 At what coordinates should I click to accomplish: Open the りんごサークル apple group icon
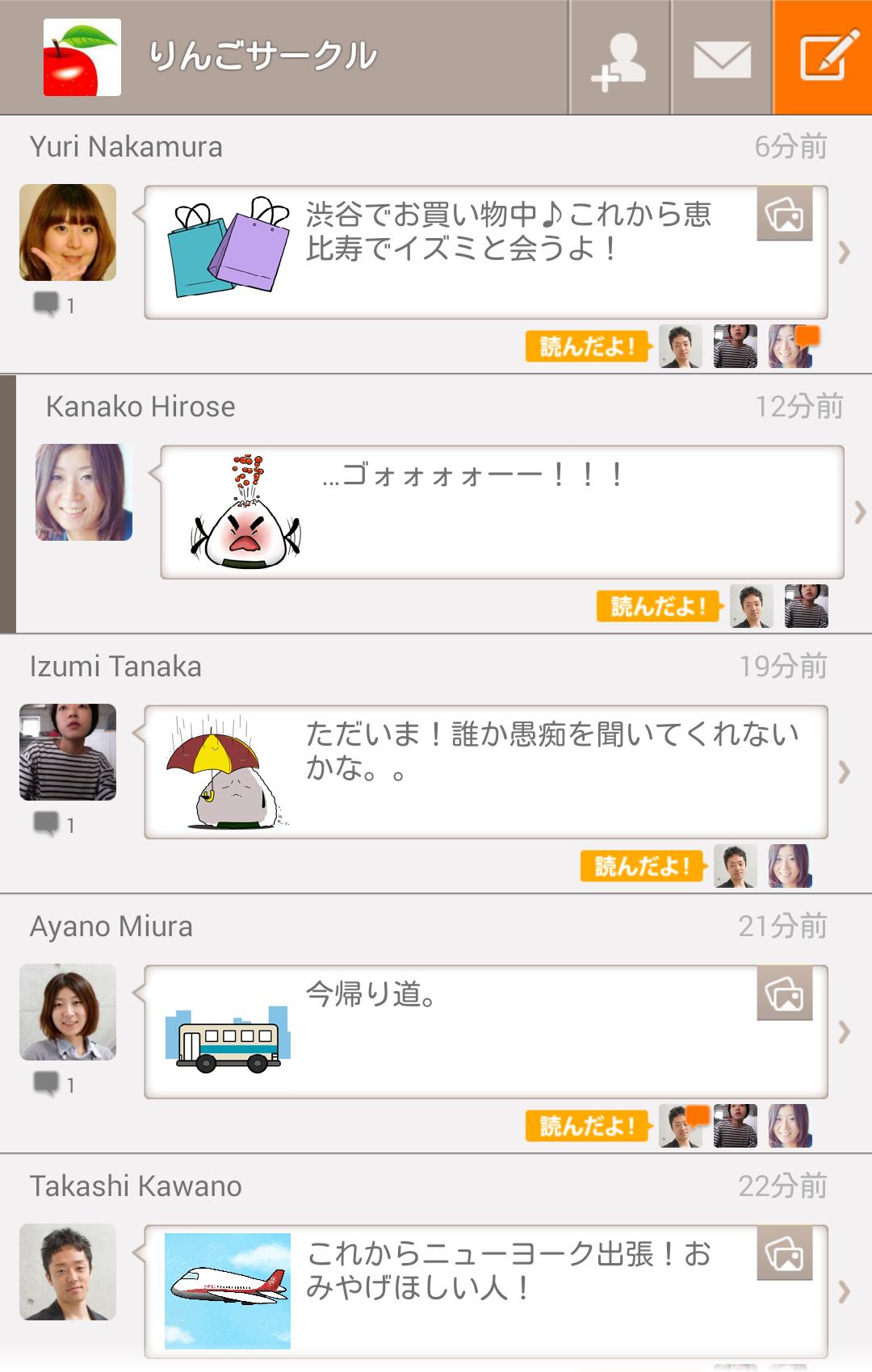pos(82,57)
